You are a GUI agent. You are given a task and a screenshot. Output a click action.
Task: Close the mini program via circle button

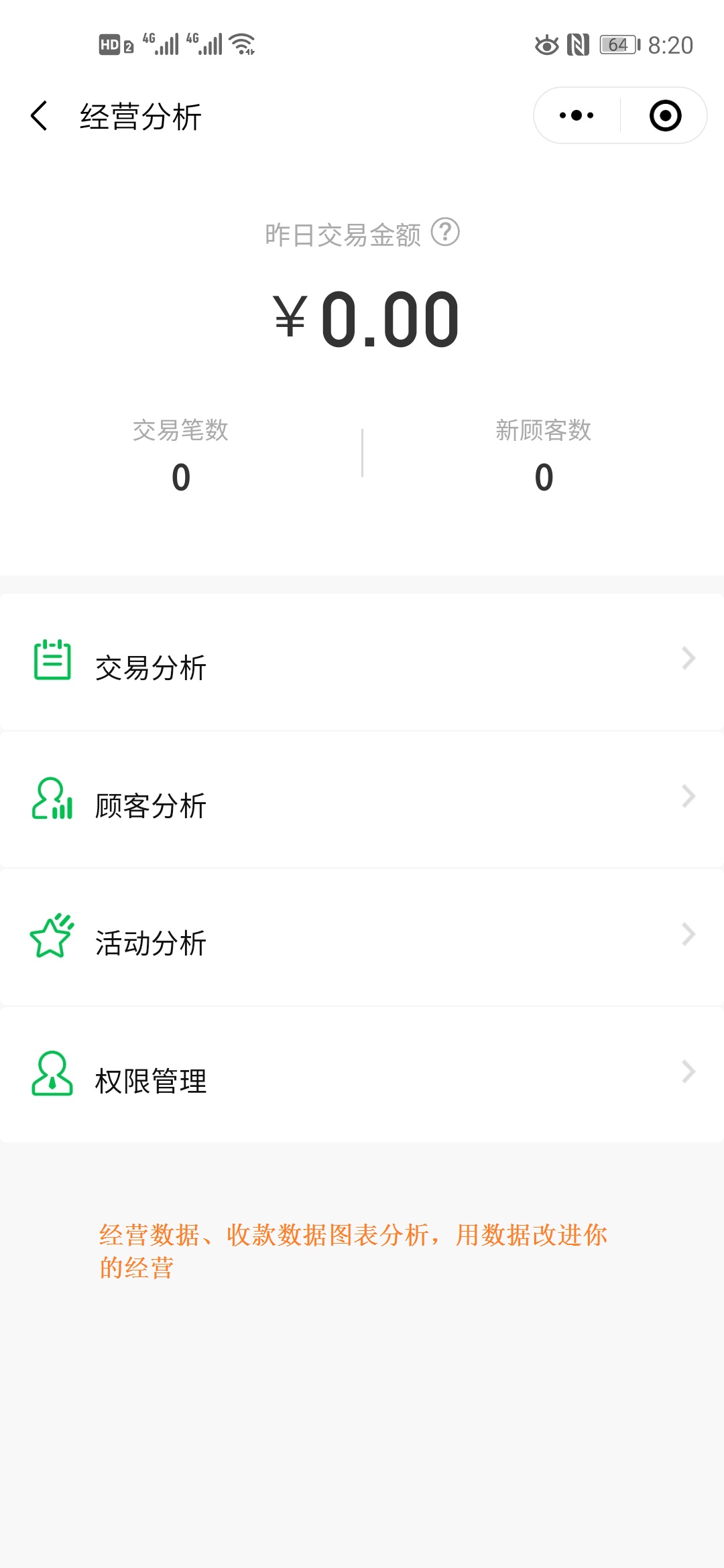tap(665, 115)
